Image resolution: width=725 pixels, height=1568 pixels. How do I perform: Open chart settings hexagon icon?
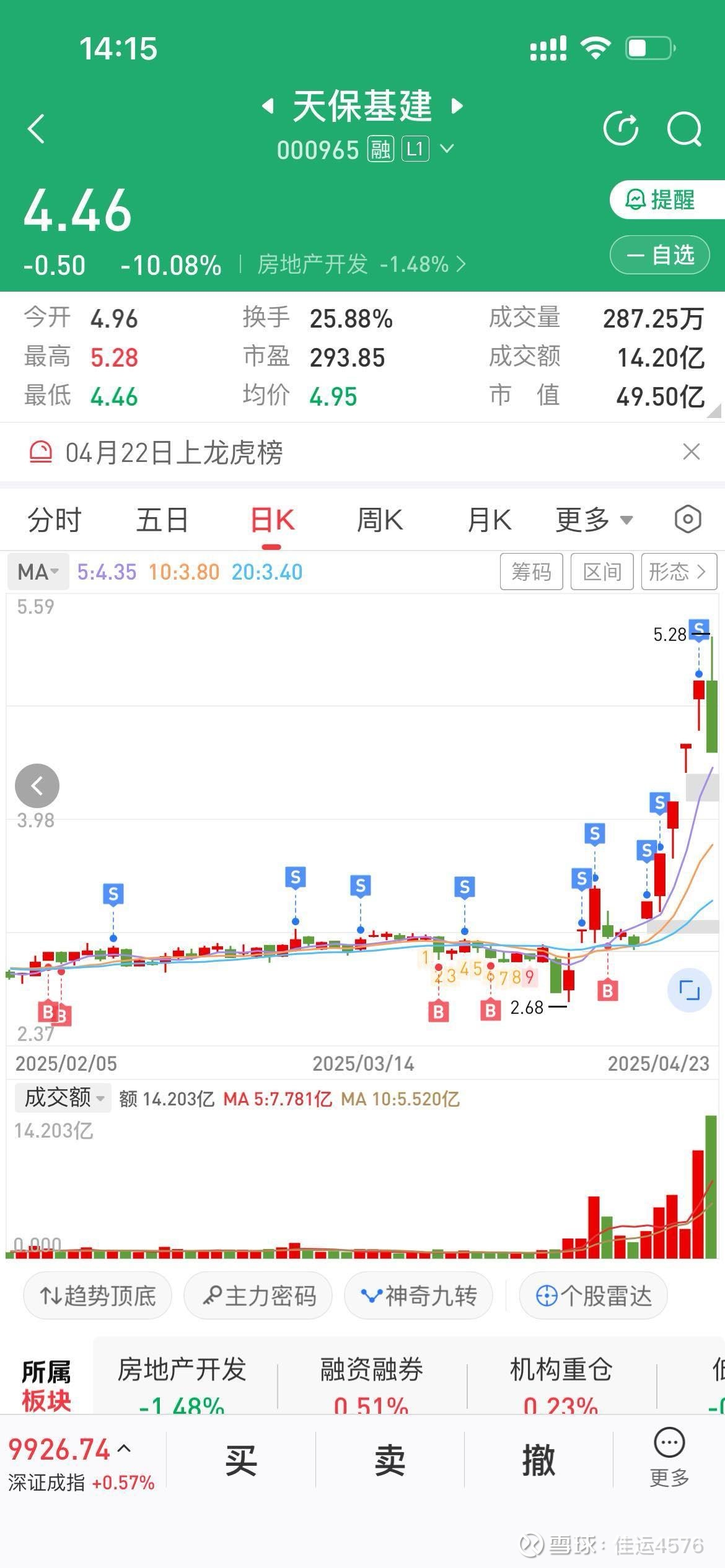(688, 519)
